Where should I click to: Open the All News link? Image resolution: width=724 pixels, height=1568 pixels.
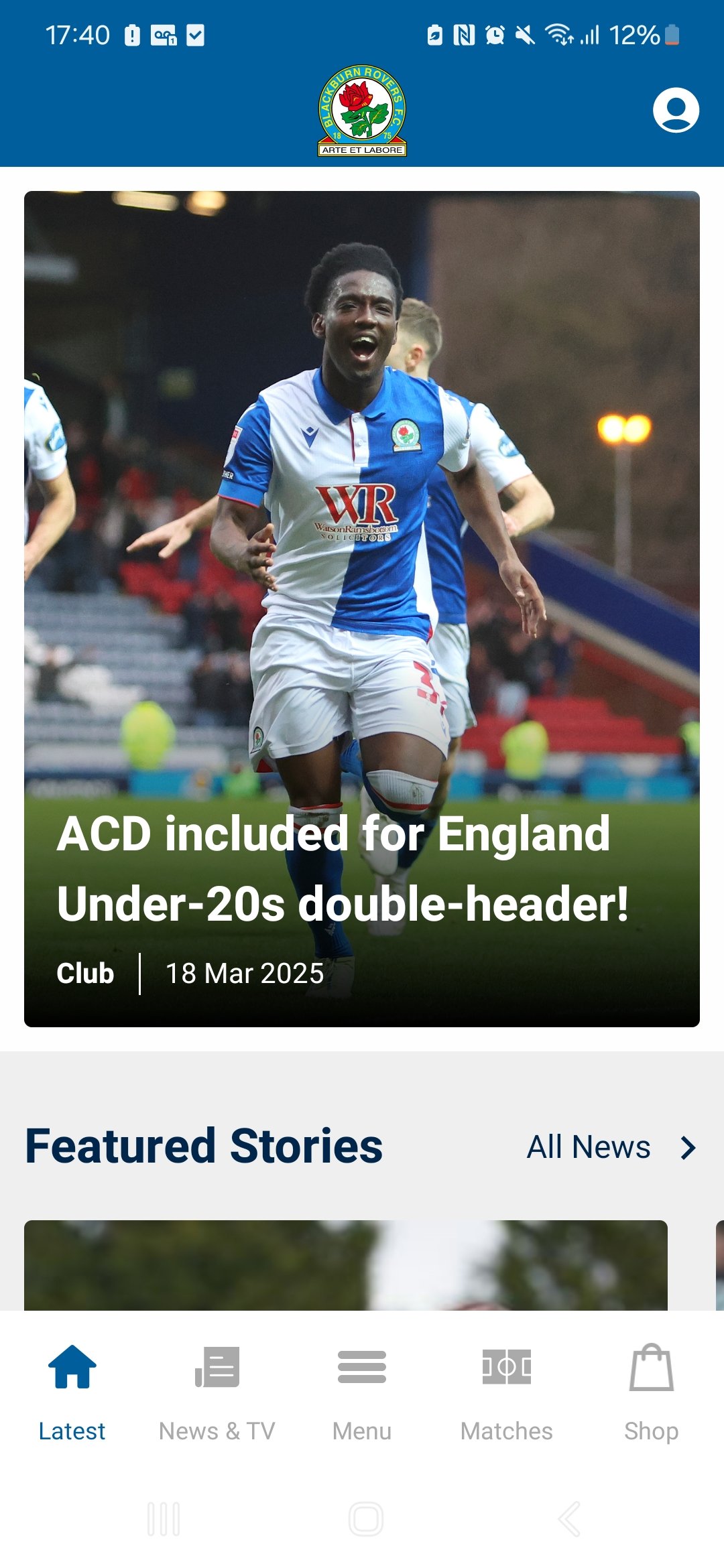pyautogui.click(x=610, y=1147)
